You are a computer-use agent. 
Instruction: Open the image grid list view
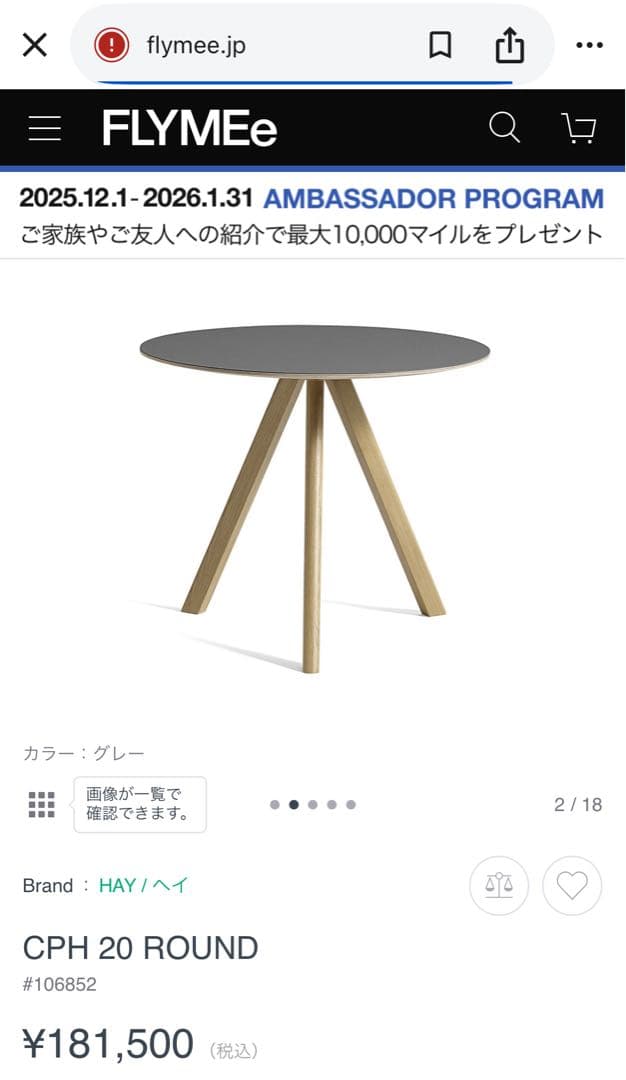coord(41,804)
